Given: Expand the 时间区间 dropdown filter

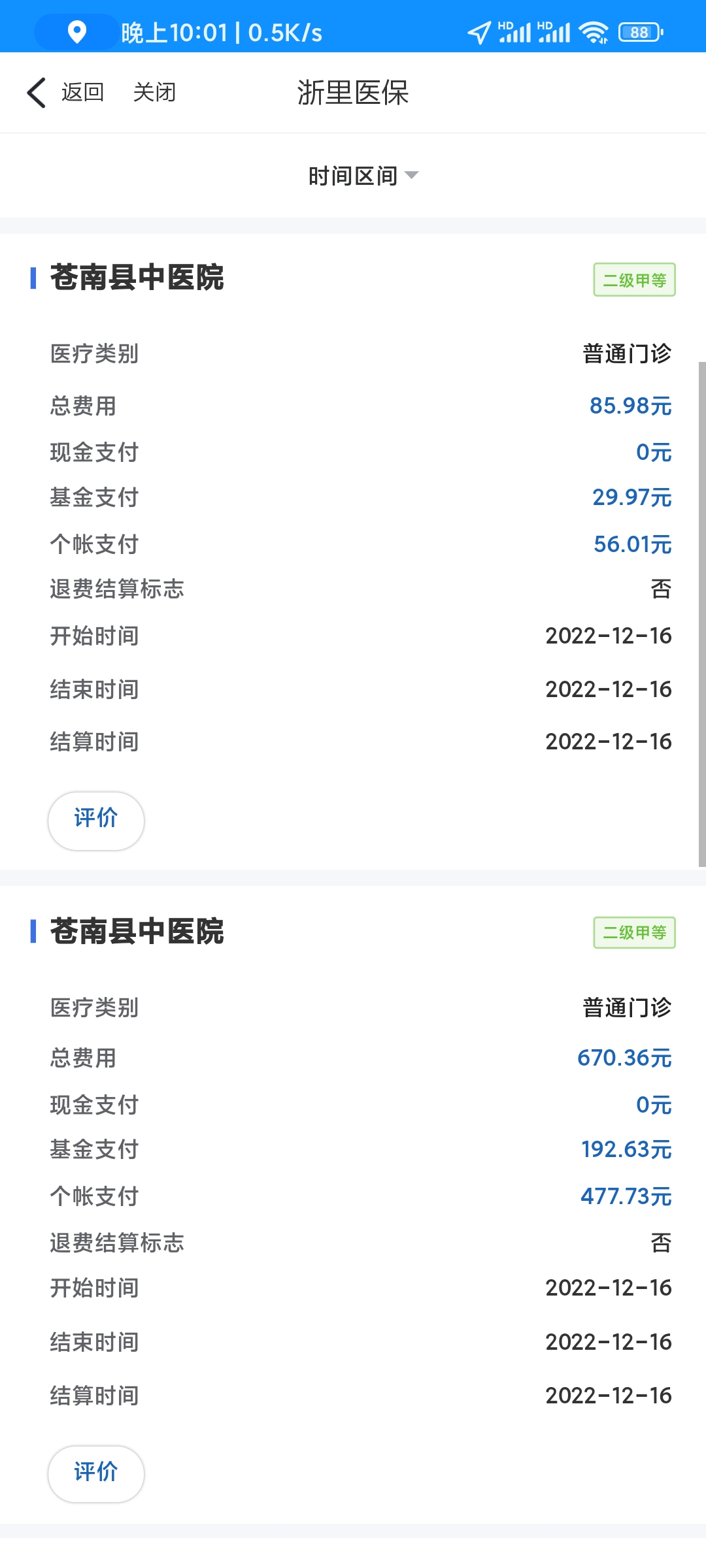Looking at the screenshot, I should point(363,176).
